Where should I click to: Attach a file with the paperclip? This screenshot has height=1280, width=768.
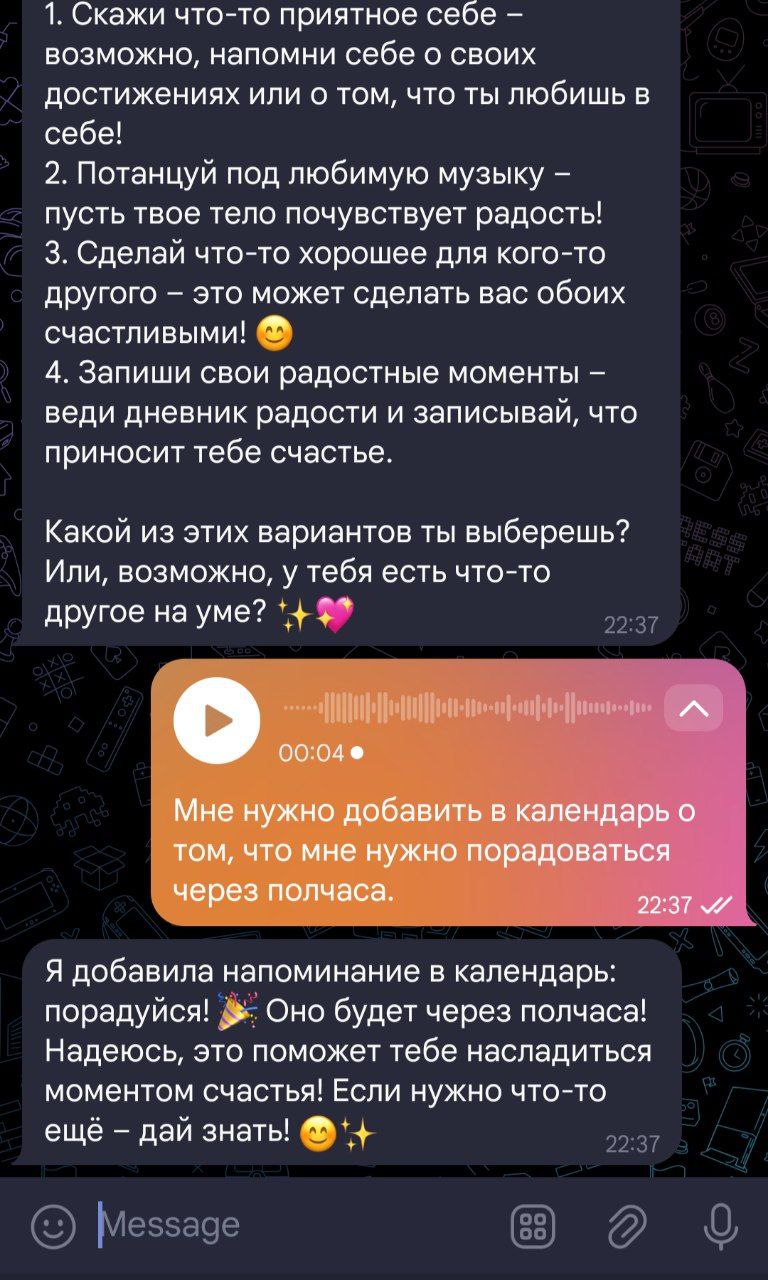(627, 1226)
